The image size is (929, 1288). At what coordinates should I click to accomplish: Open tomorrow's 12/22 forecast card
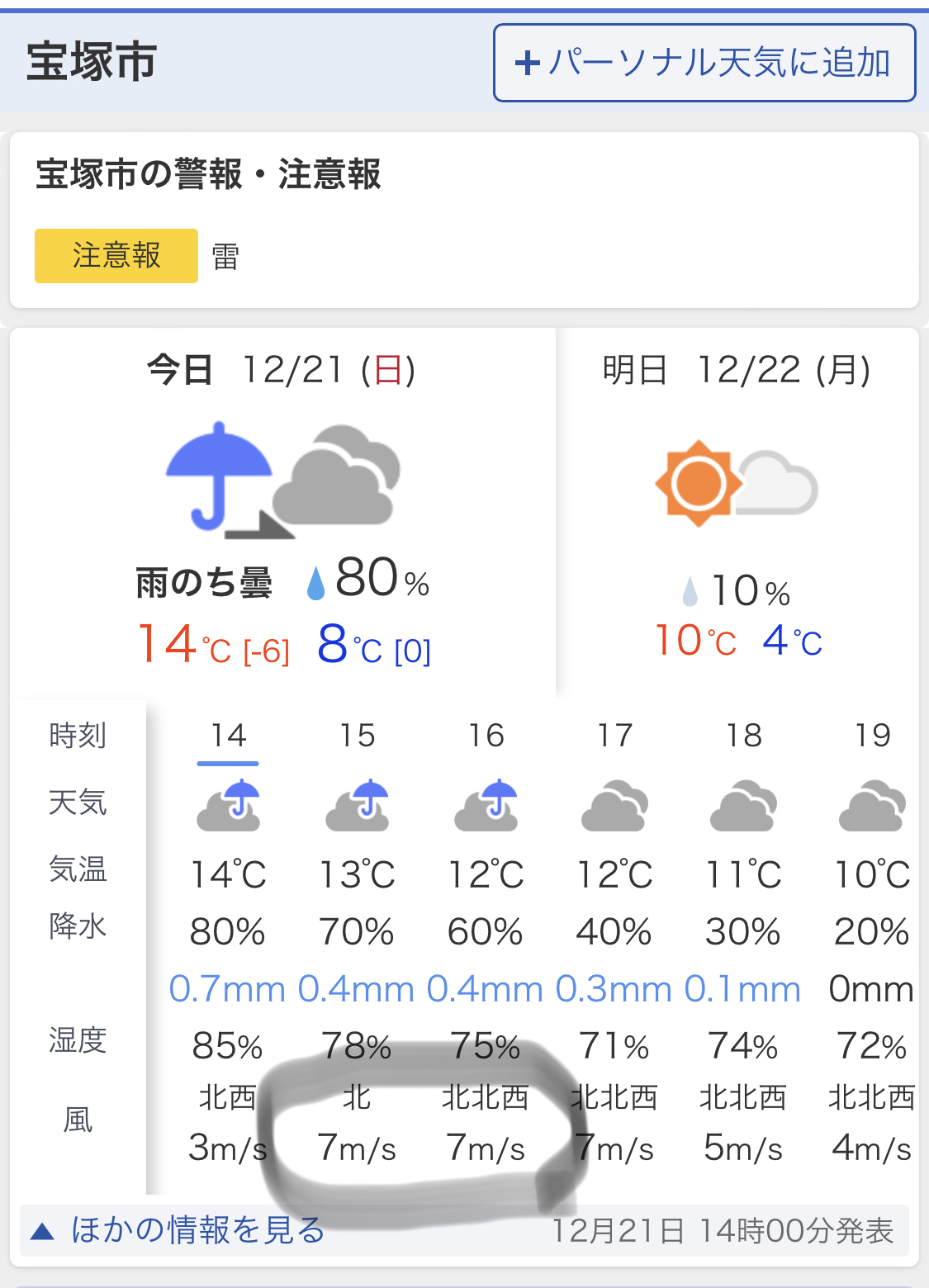point(737,512)
